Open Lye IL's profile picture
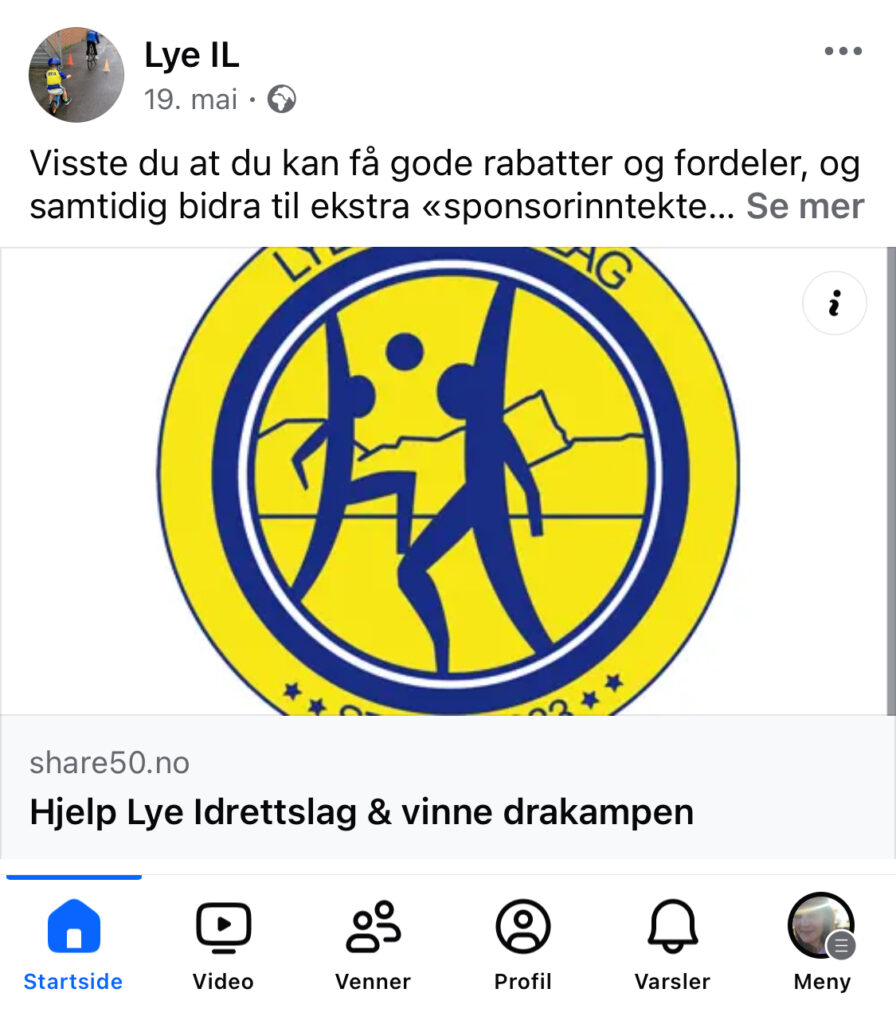 click(x=76, y=75)
